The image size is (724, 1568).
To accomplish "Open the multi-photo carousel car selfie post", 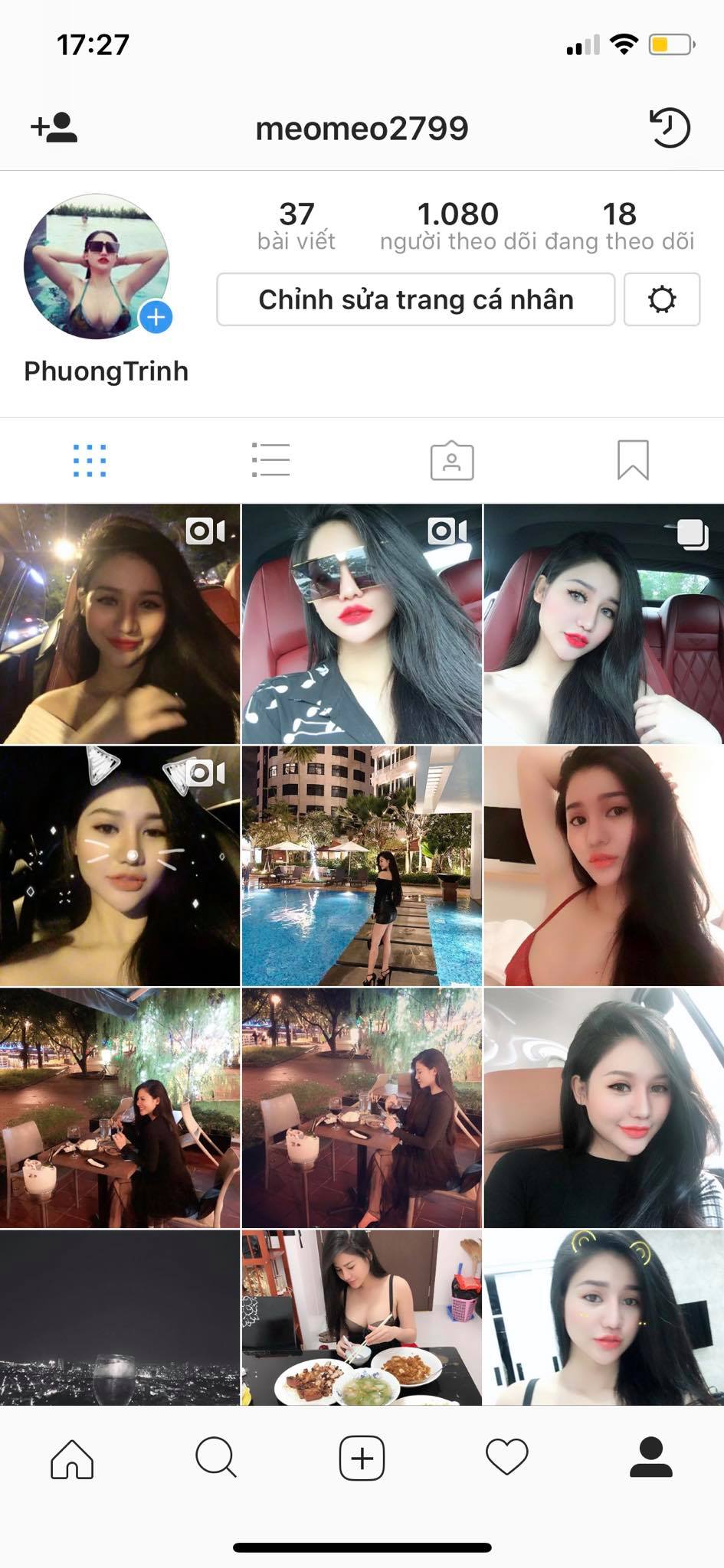I will point(604,624).
